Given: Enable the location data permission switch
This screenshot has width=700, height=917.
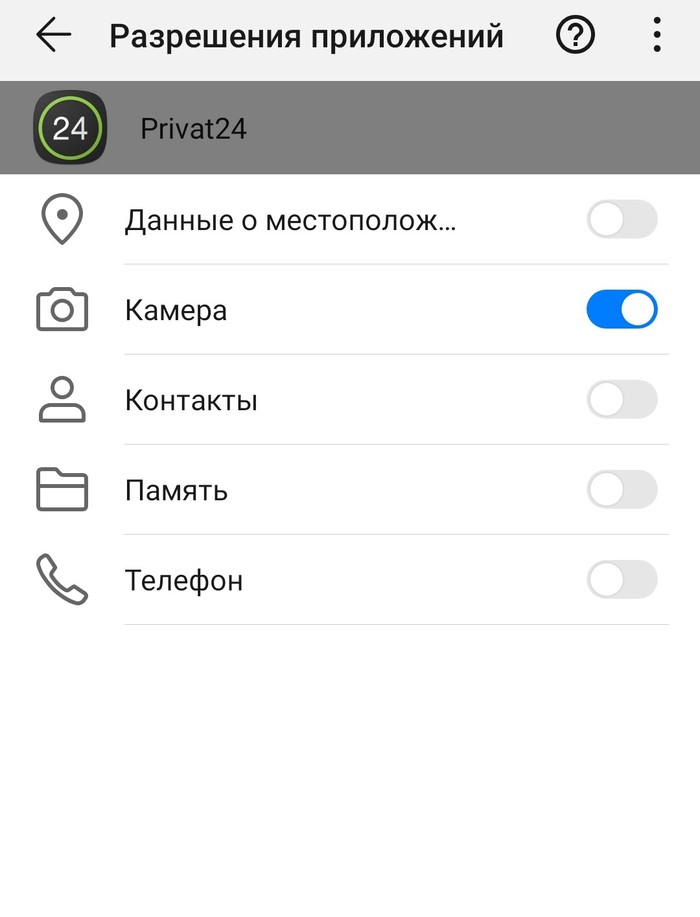Looking at the screenshot, I should (x=621, y=219).
